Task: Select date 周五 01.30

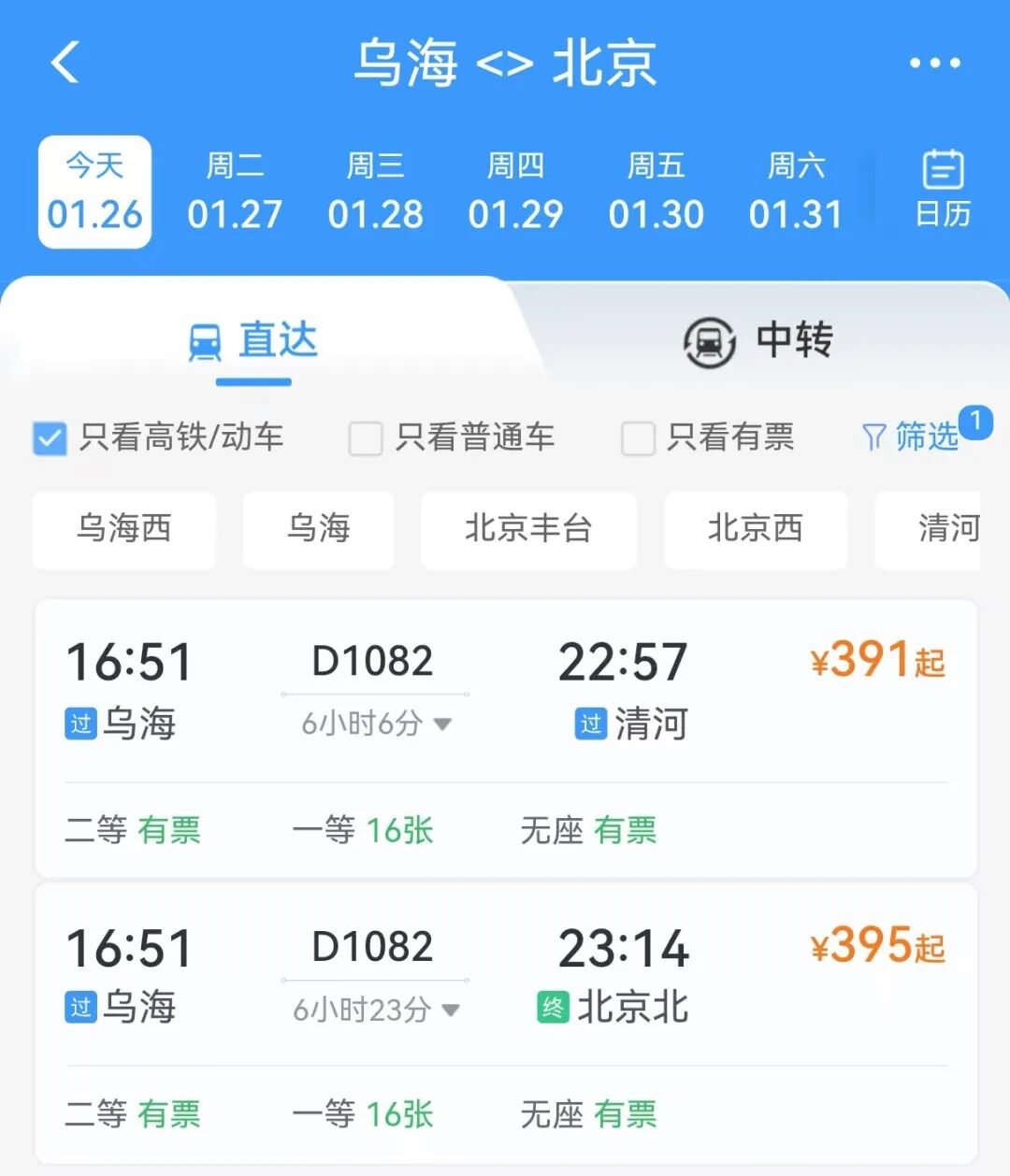Action: coord(656,192)
